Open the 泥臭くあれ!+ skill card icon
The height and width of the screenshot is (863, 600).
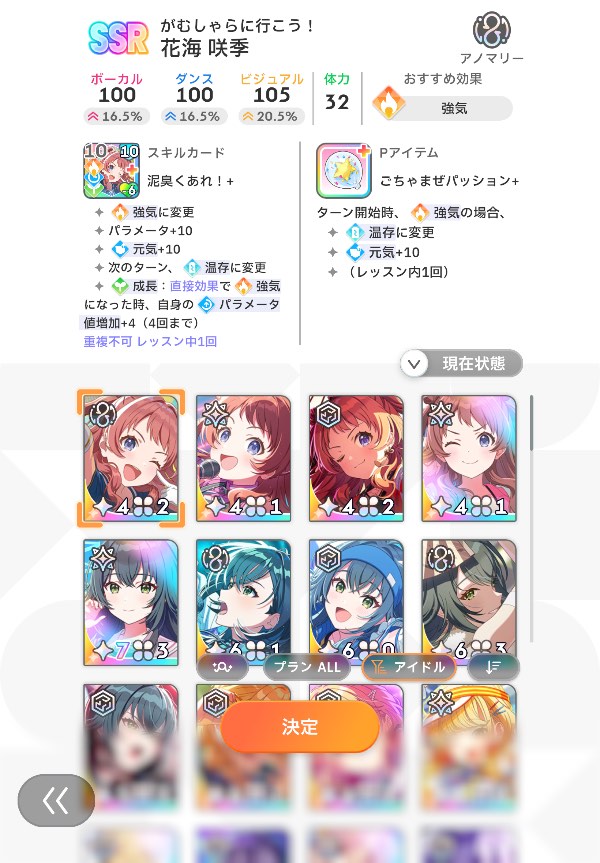(112, 171)
